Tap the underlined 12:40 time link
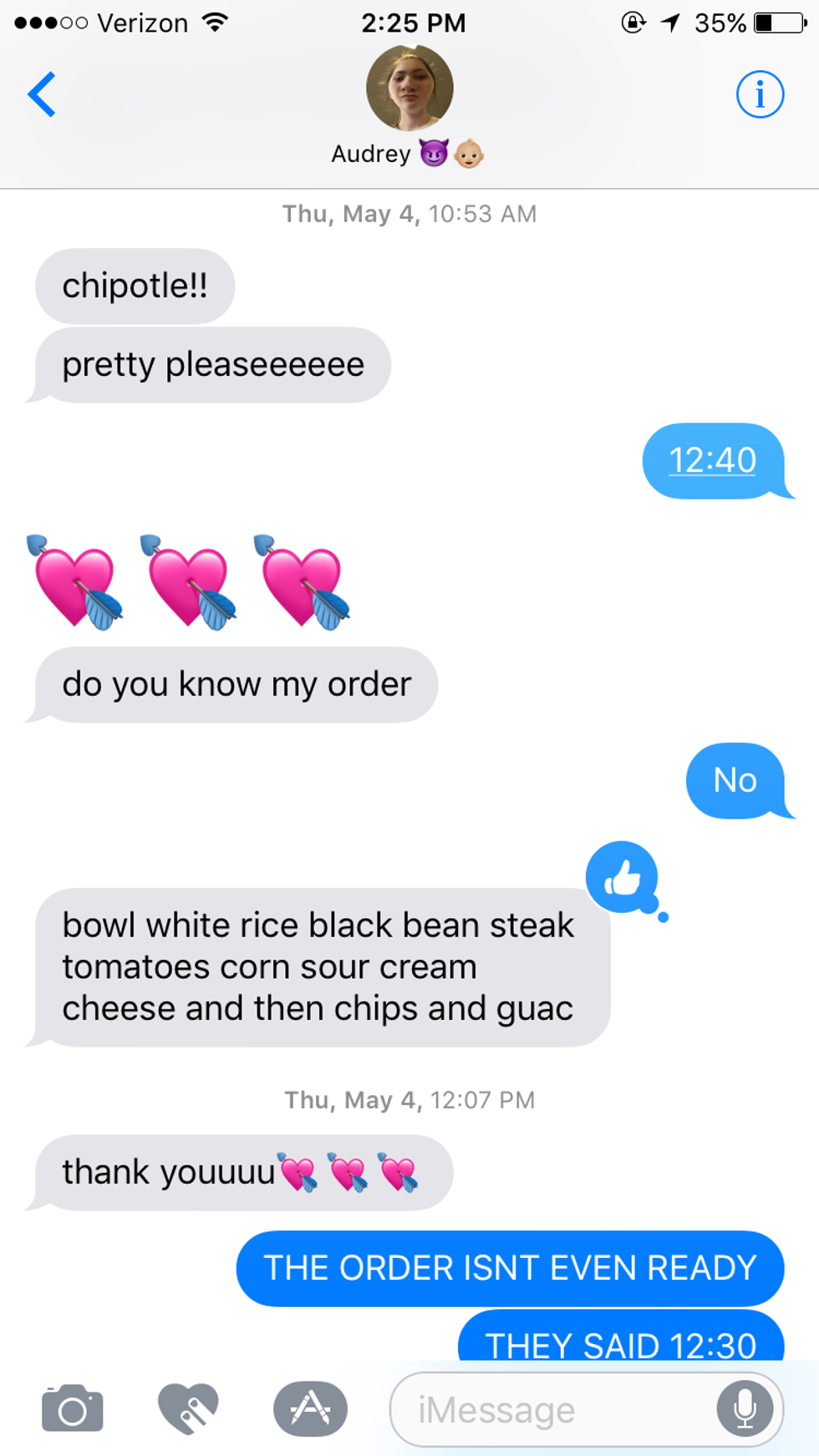The height and width of the screenshot is (1456, 819). coord(712,460)
